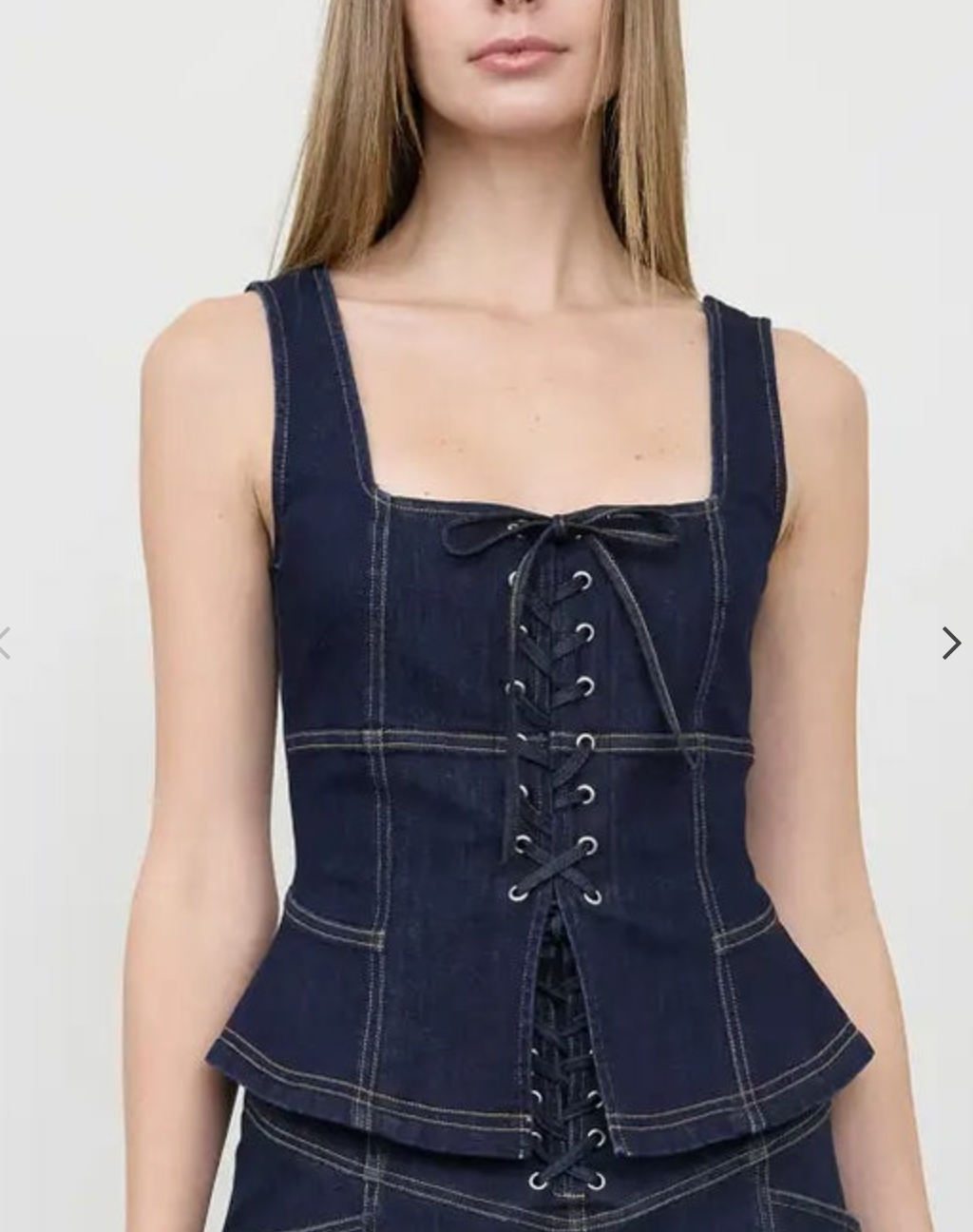Go back to previous product photo
This screenshot has width=973, height=1232.
[x=5, y=644]
